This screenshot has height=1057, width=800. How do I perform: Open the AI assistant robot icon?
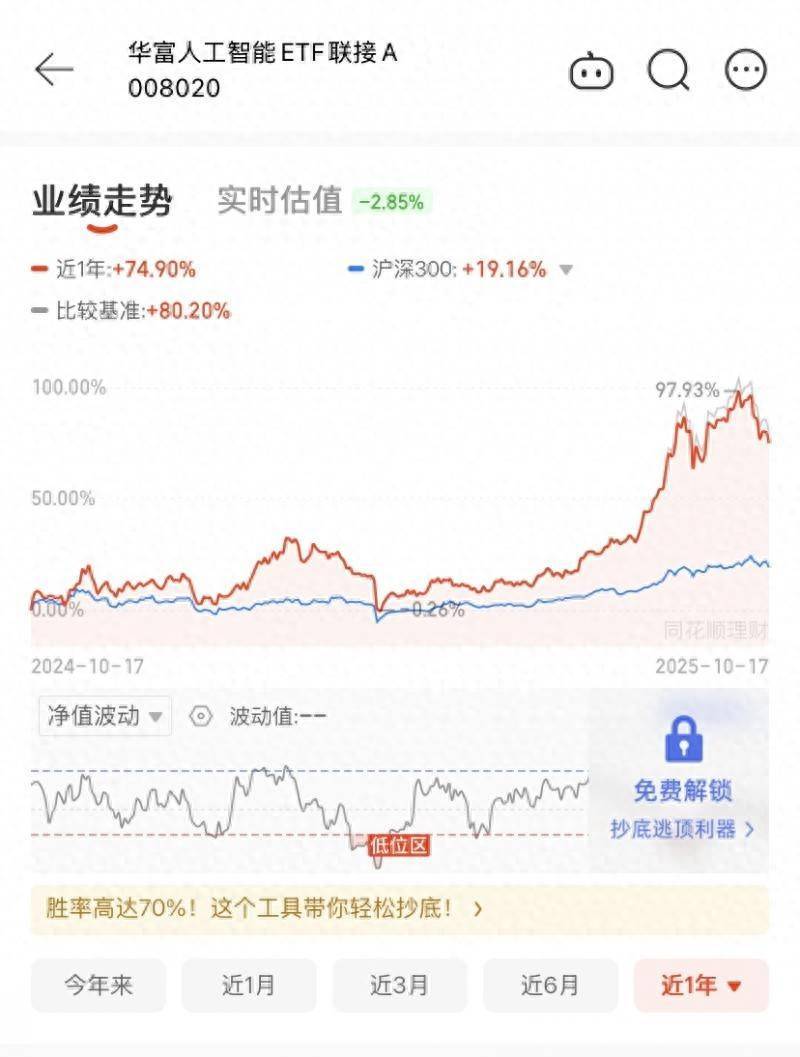tap(591, 71)
